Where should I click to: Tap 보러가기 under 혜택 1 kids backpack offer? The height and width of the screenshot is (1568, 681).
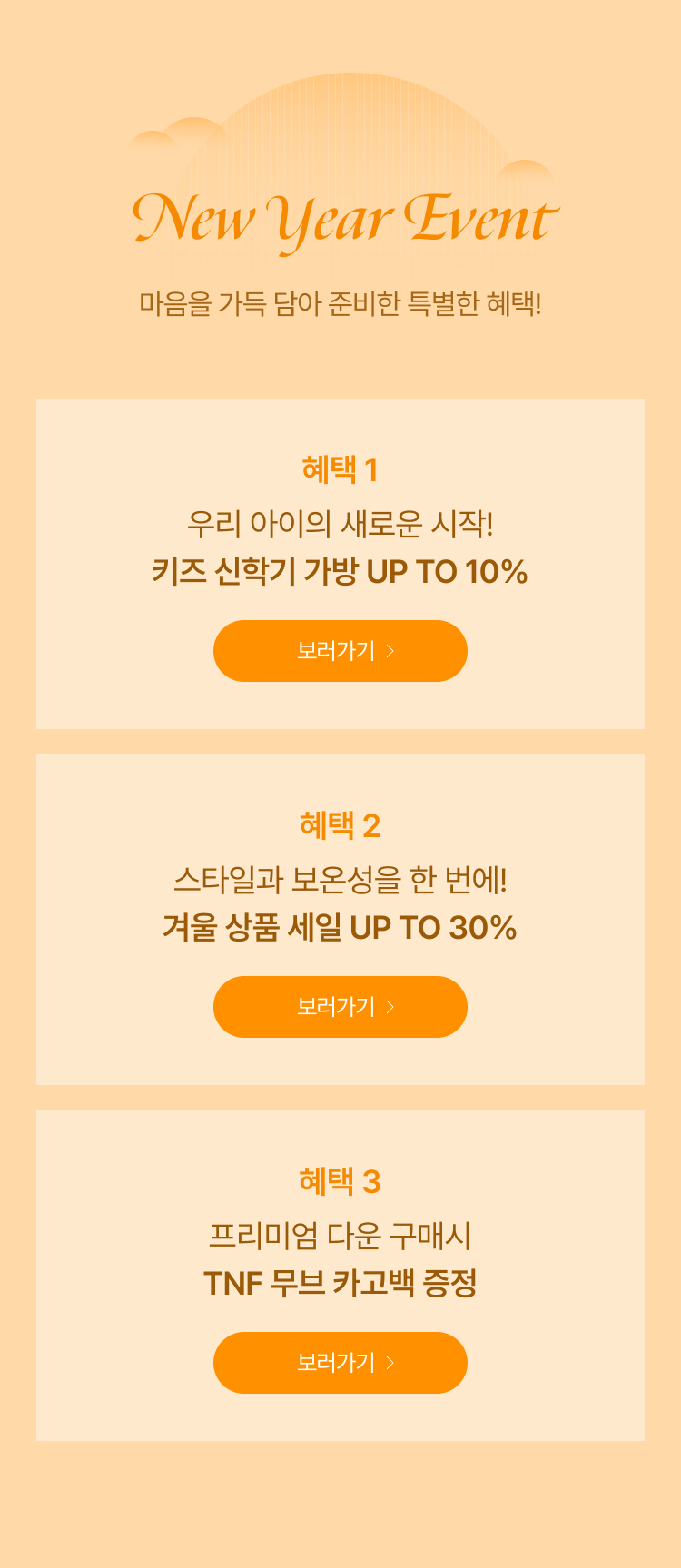pos(340,651)
